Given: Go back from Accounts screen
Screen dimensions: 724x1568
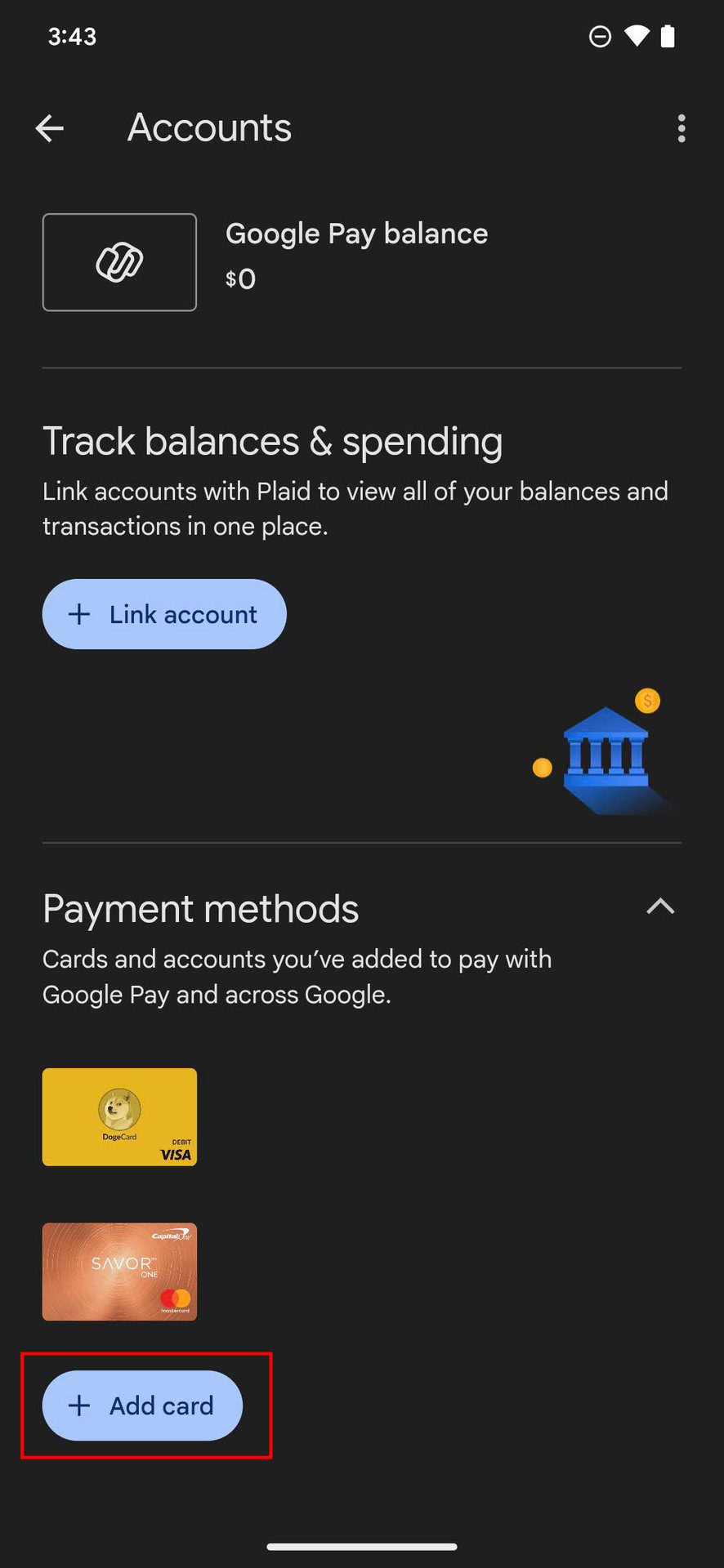Looking at the screenshot, I should (x=50, y=128).
